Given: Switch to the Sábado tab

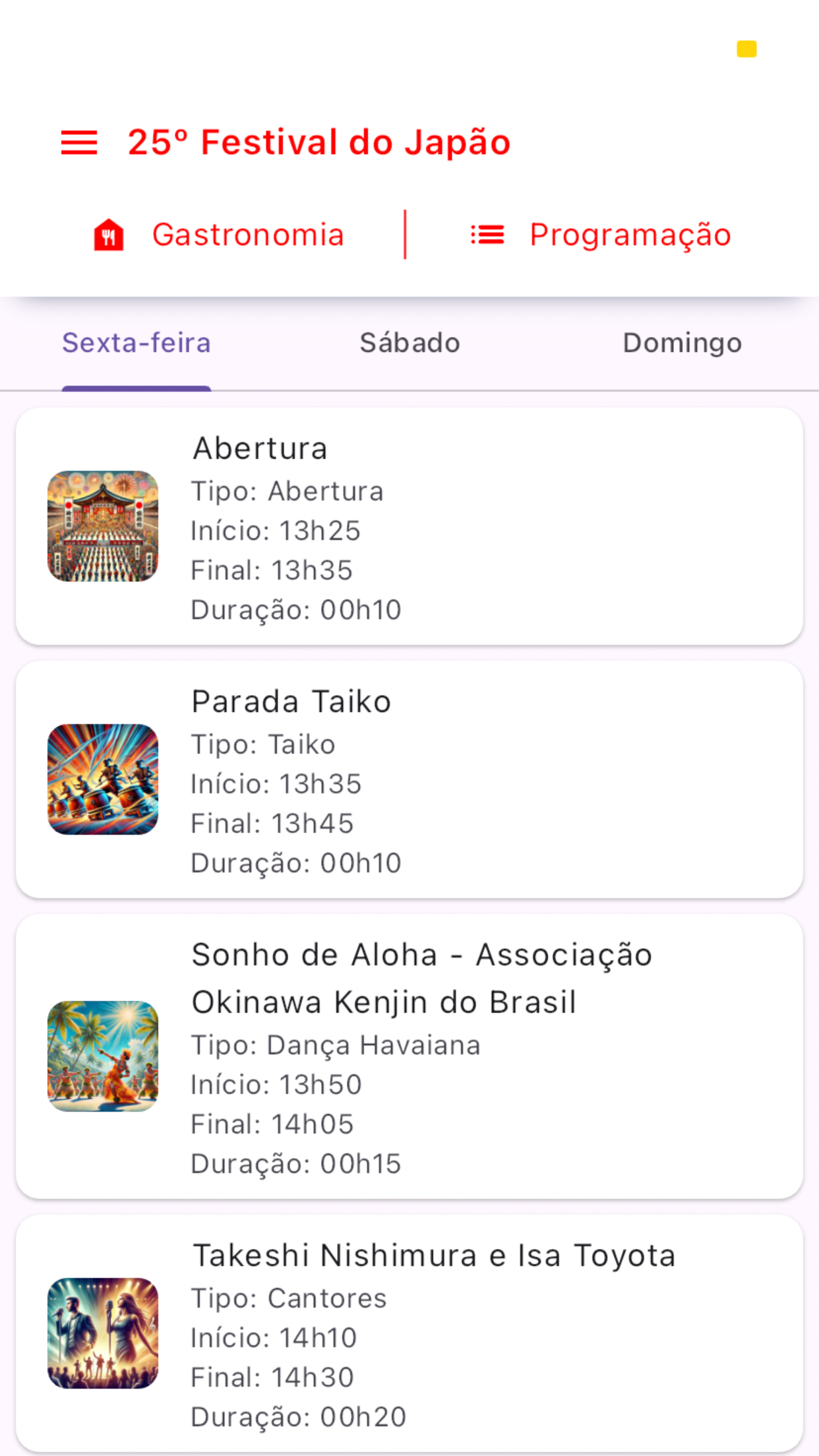Looking at the screenshot, I should 409,343.
